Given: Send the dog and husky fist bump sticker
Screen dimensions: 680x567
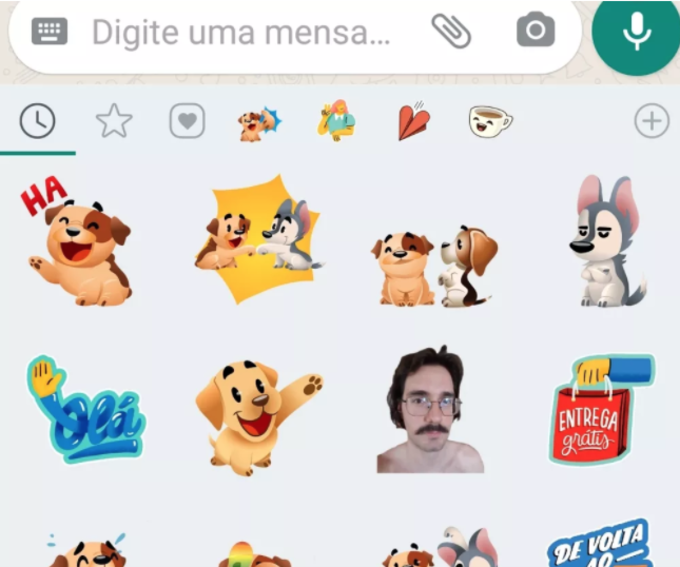Looking at the screenshot, I should (x=259, y=240).
